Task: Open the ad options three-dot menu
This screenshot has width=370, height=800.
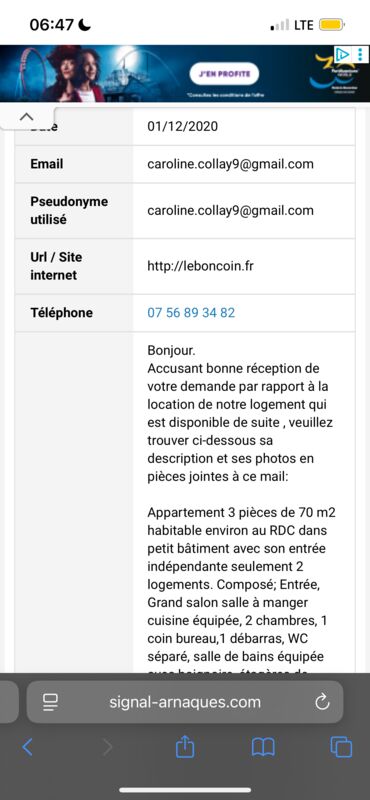Action: point(360,54)
